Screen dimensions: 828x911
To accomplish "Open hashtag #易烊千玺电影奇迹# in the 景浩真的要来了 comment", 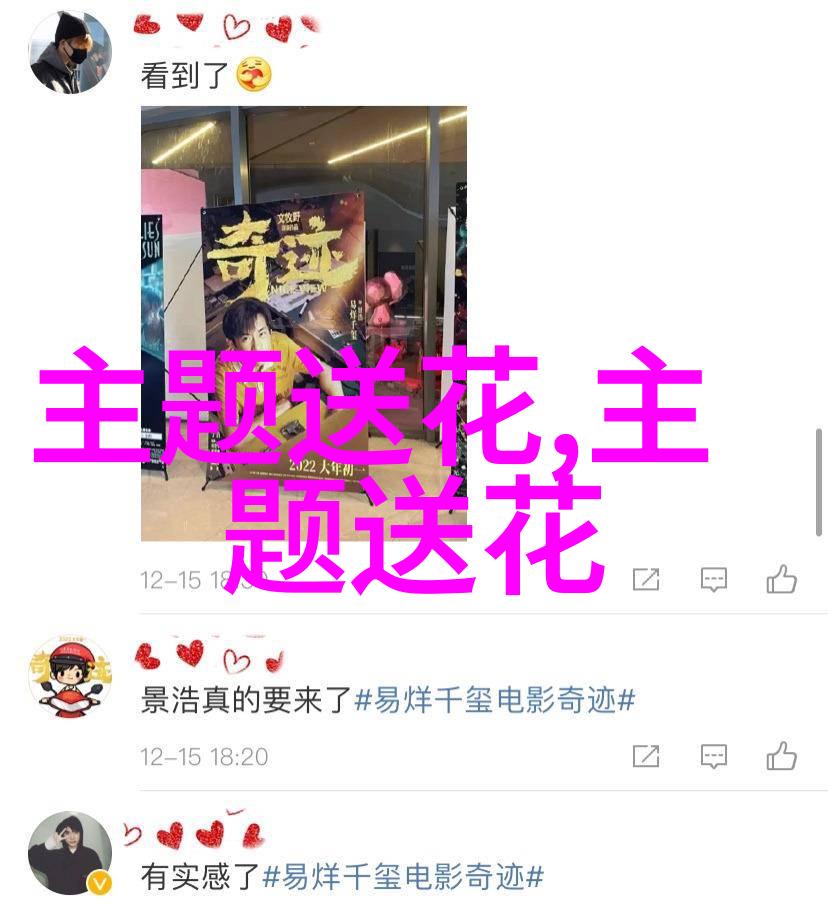I will tap(495, 701).
